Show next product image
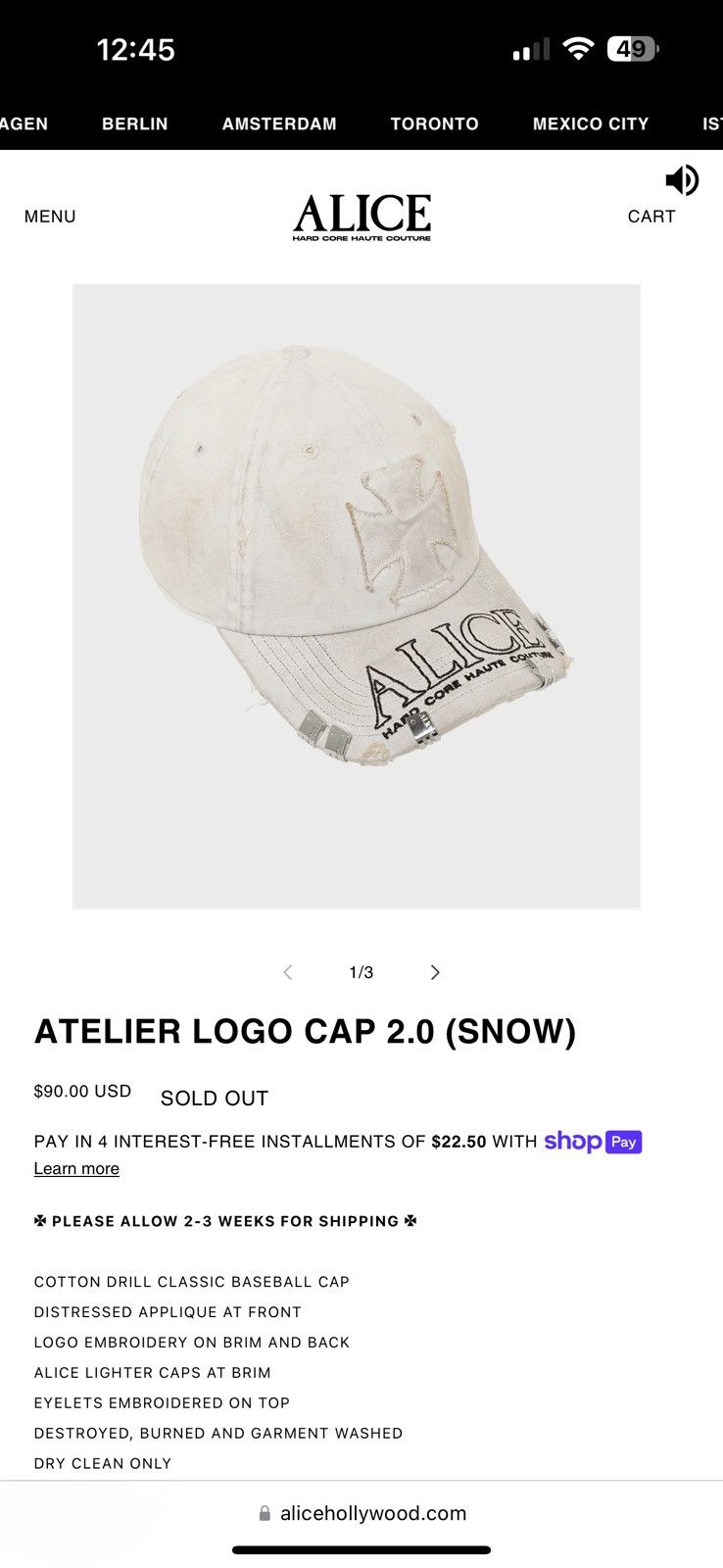Image resolution: width=723 pixels, height=1568 pixels. (x=435, y=972)
